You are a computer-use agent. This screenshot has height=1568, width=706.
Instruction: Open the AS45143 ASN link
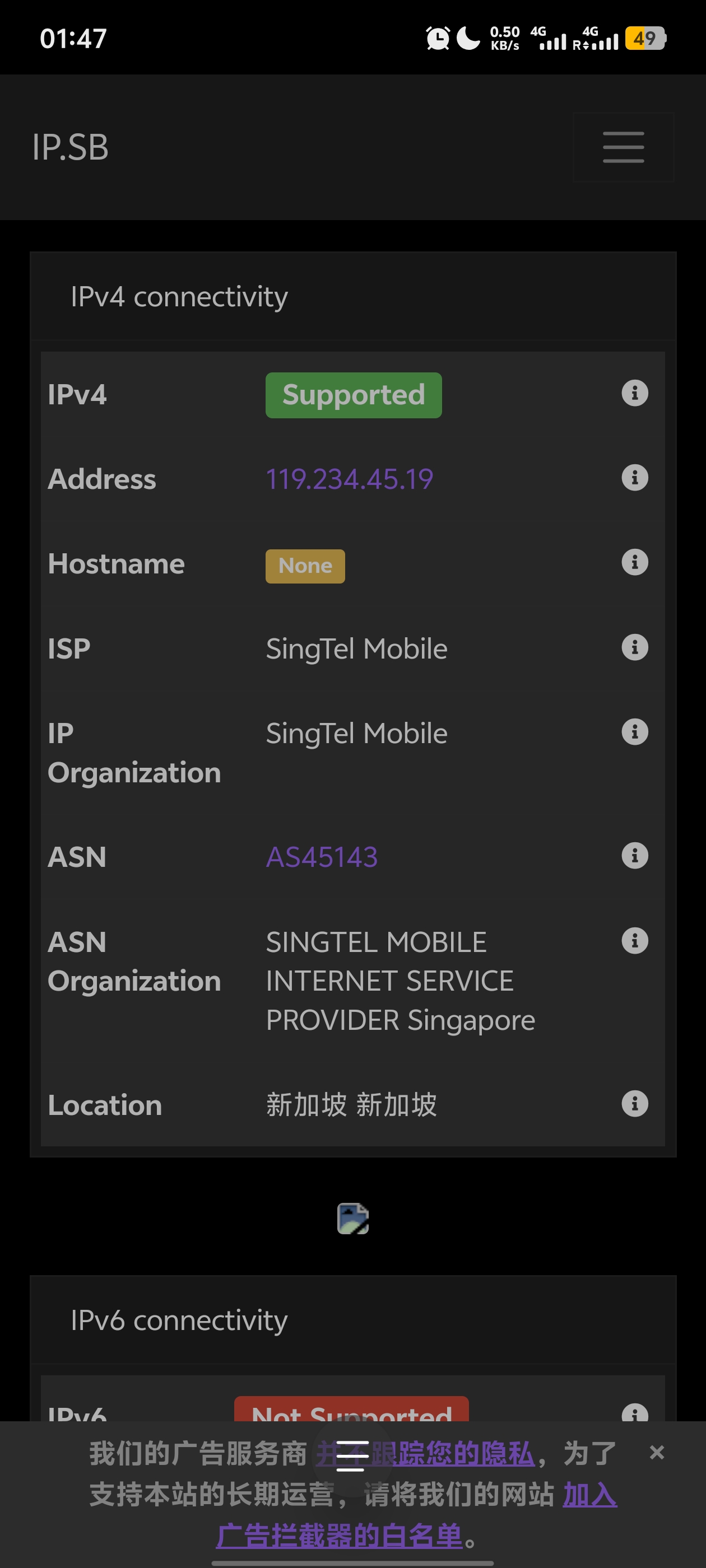(x=322, y=856)
